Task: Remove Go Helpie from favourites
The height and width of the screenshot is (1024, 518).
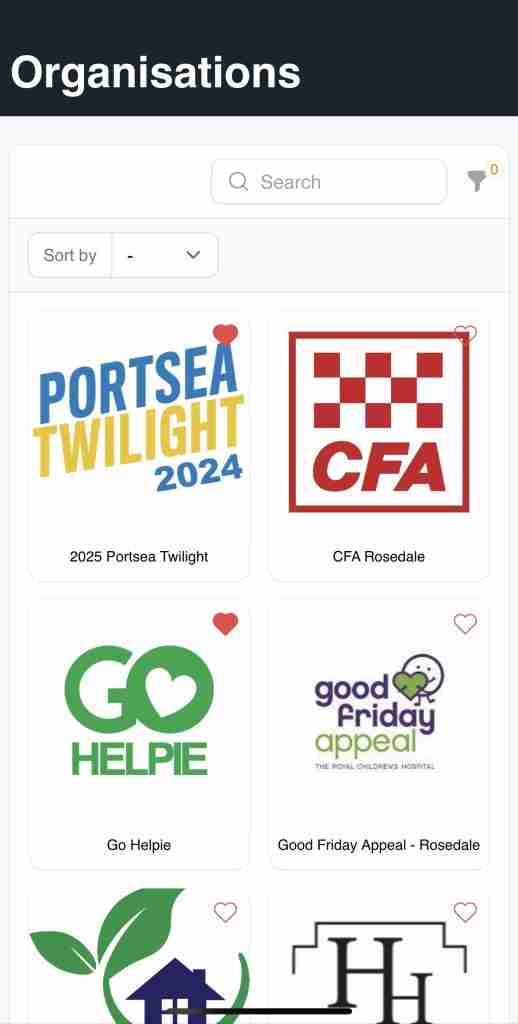Action: tap(225, 624)
